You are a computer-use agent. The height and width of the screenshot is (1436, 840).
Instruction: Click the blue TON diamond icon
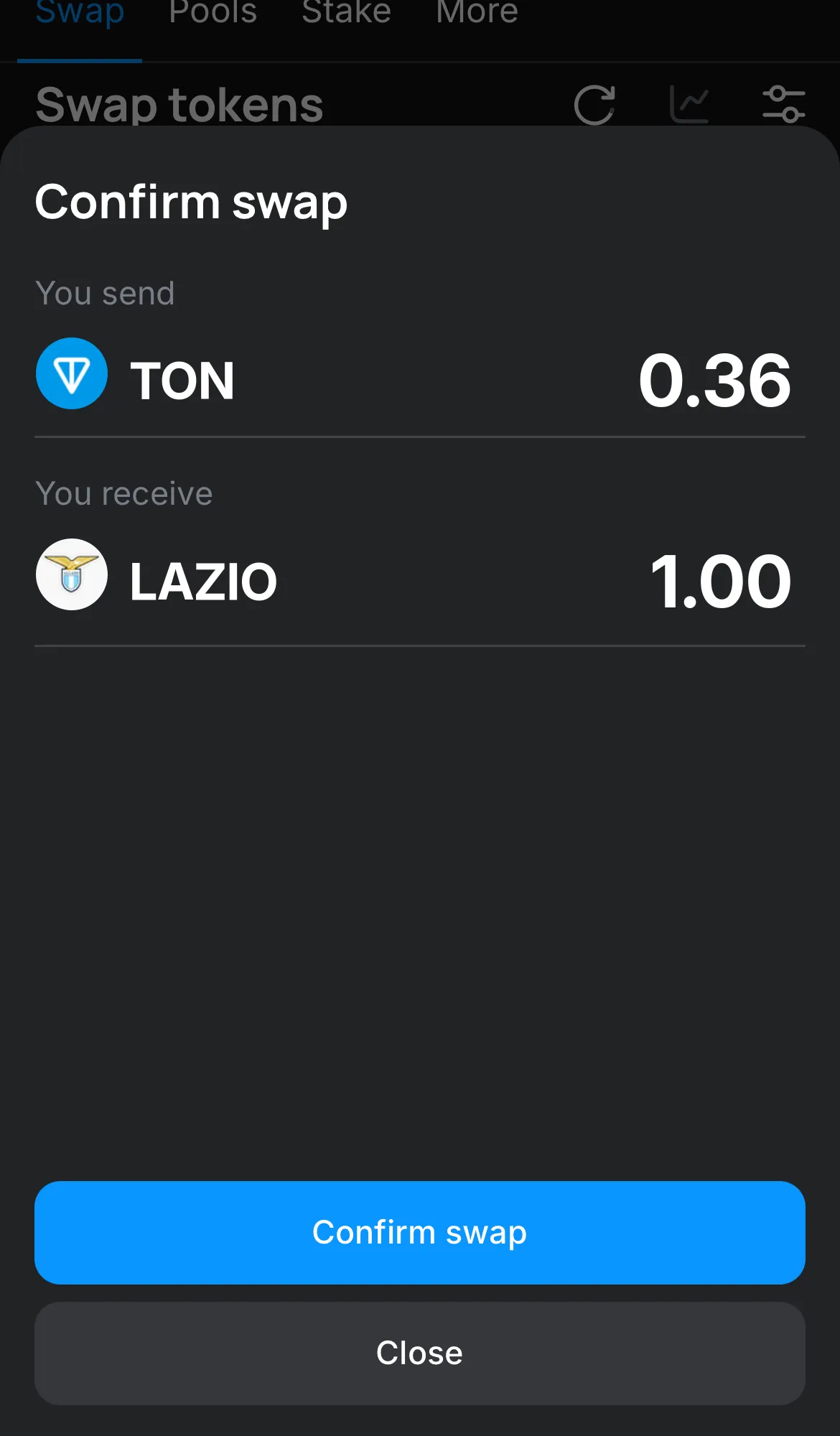pyautogui.click(x=71, y=374)
